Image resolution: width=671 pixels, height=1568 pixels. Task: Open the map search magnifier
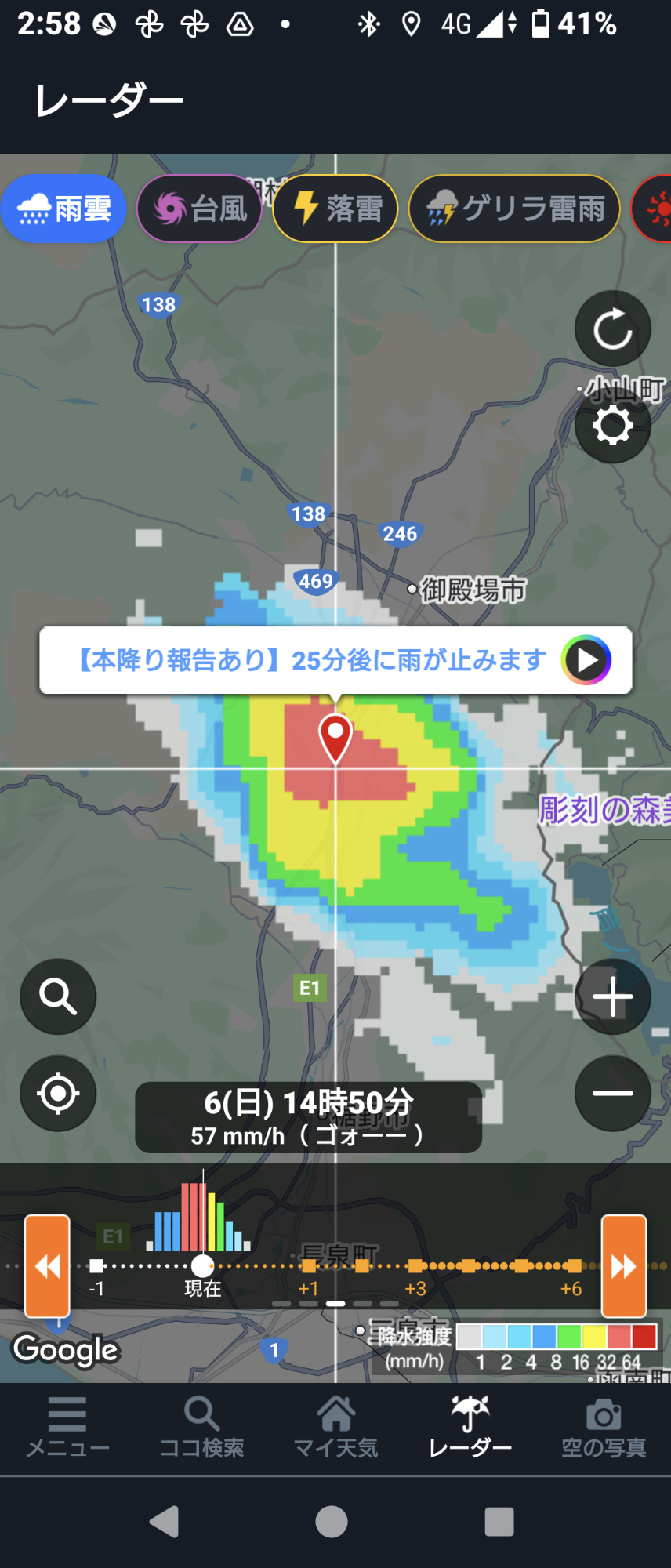58,996
